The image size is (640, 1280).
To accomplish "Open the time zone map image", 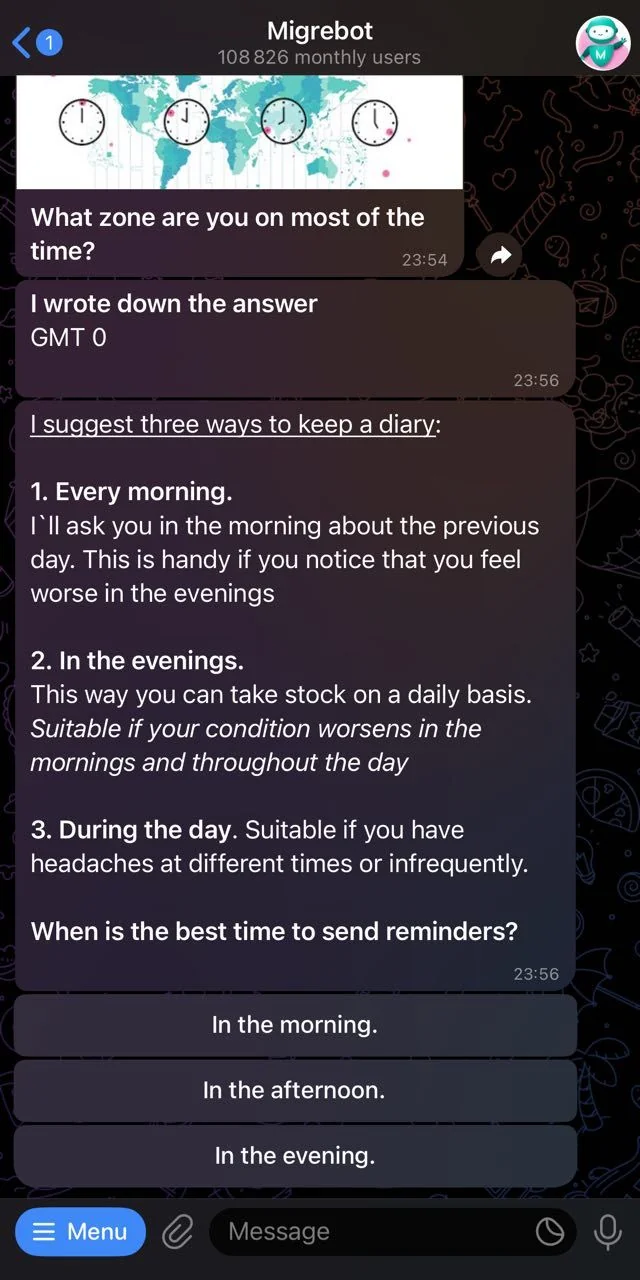I will click(239, 131).
